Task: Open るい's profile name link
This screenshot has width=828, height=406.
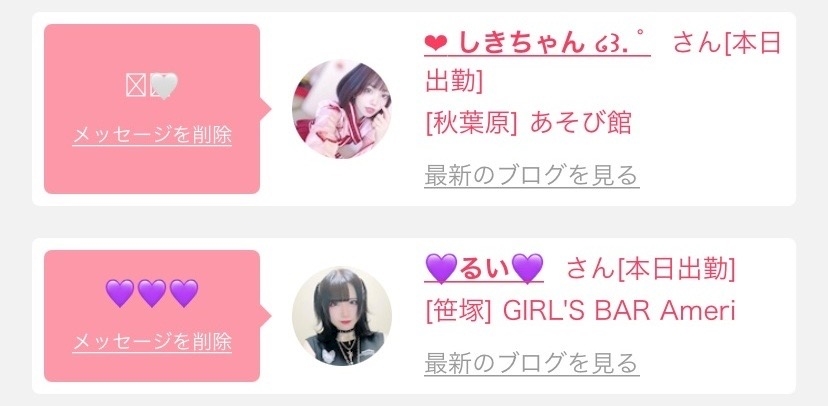Action: point(485,268)
